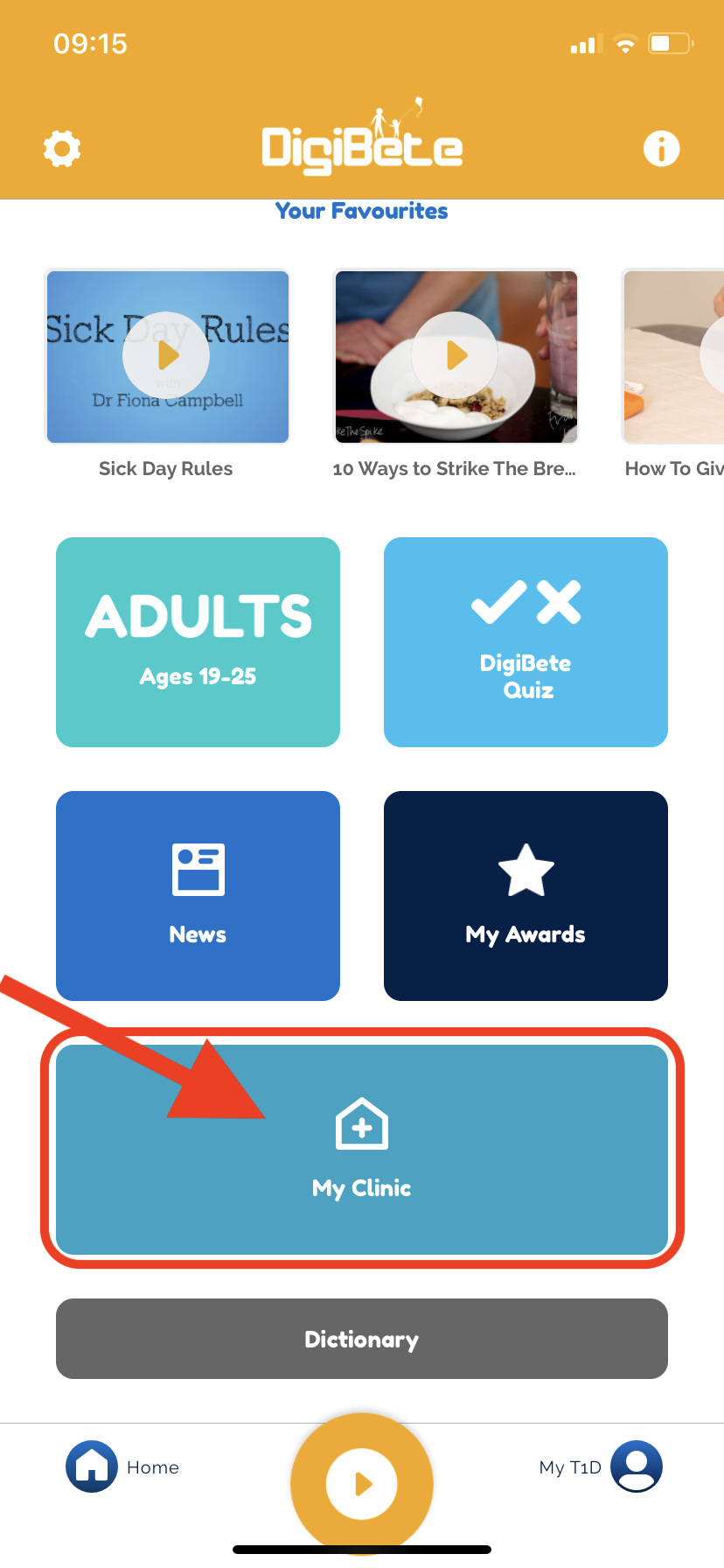Open the settings gear icon
Image resolution: width=724 pixels, height=1568 pixels.
point(61,149)
